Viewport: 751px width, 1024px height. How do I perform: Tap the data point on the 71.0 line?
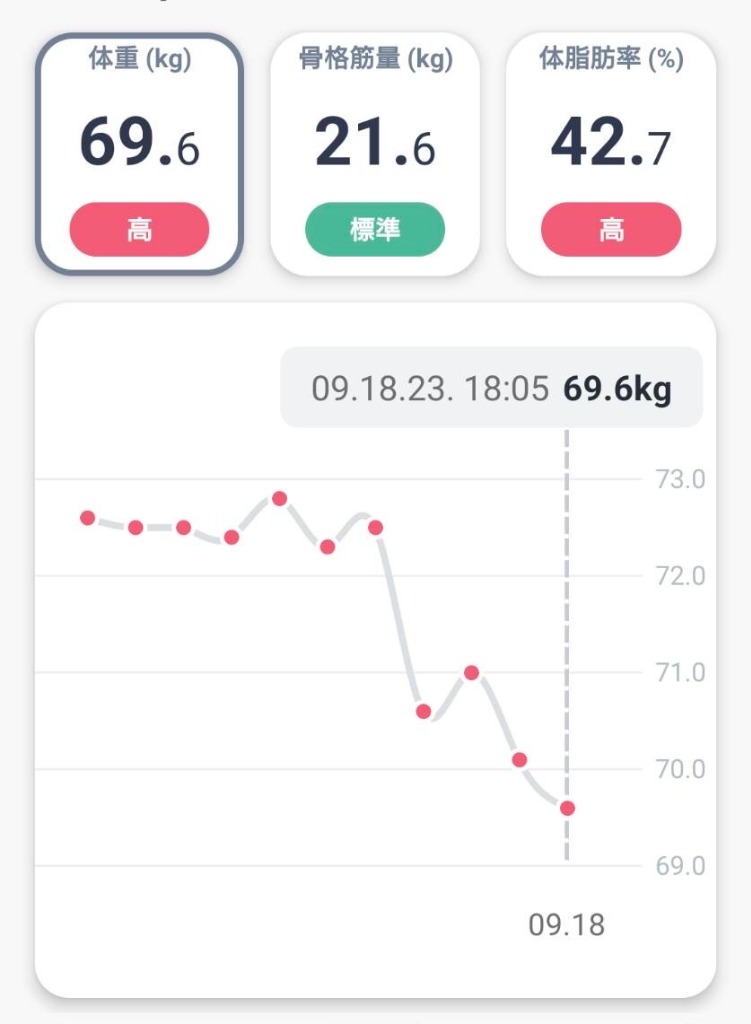click(471, 673)
